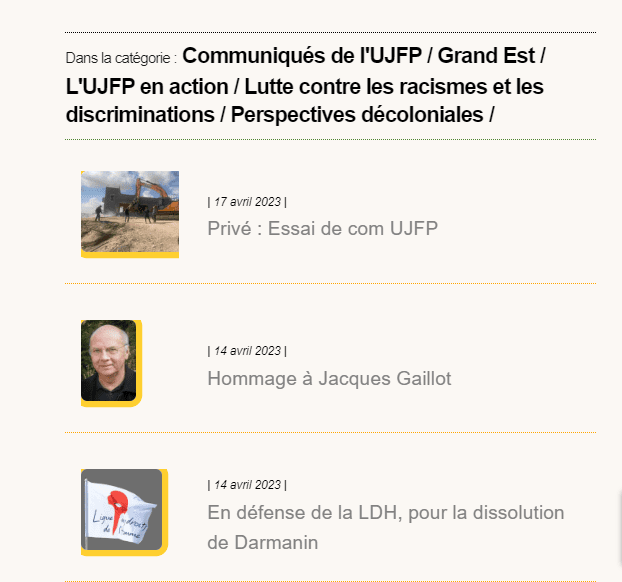This screenshot has width=622, height=582.
Task: Open the Communiqués de l'UJFP category
Action: 301,54
